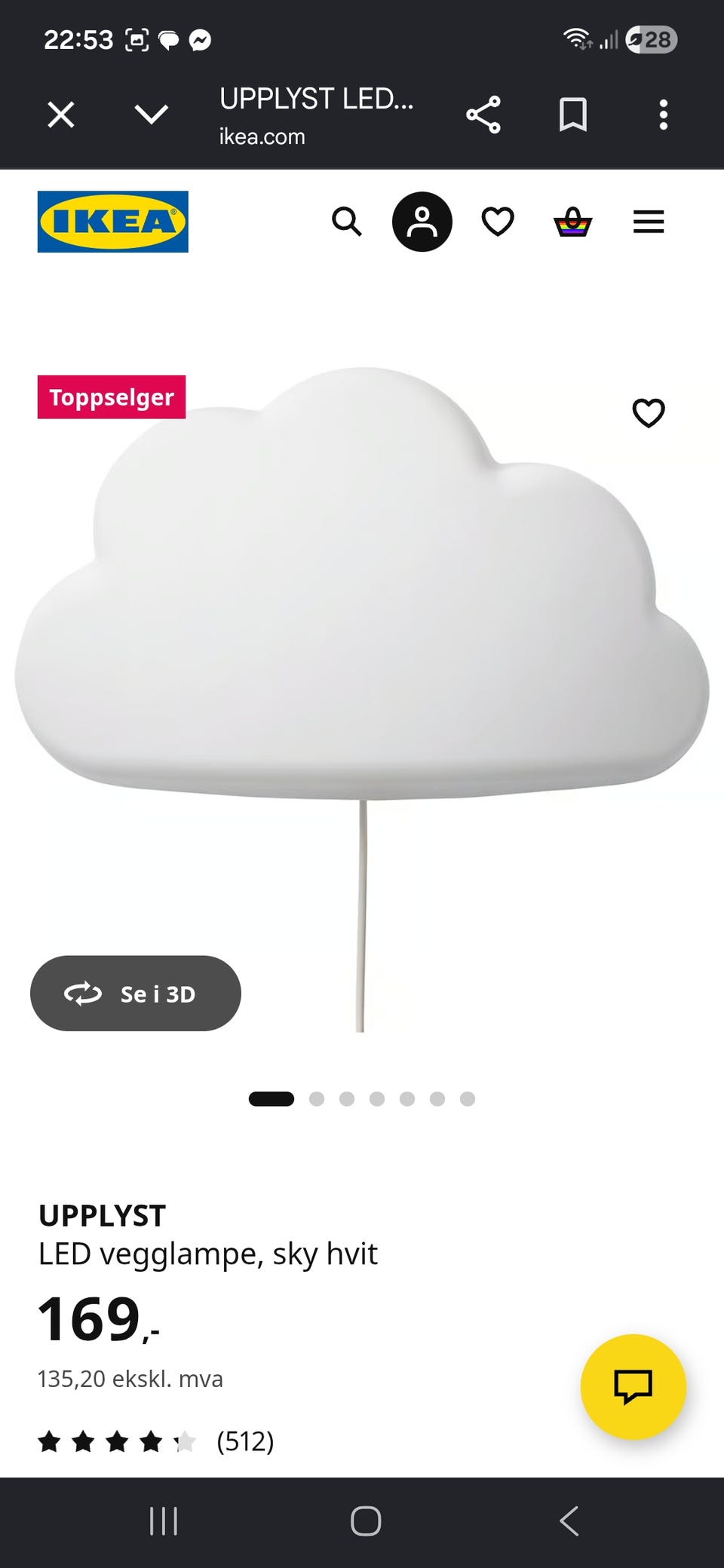The width and height of the screenshot is (724, 1568).
Task: Open the shopping basket
Action: pos(573,222)
